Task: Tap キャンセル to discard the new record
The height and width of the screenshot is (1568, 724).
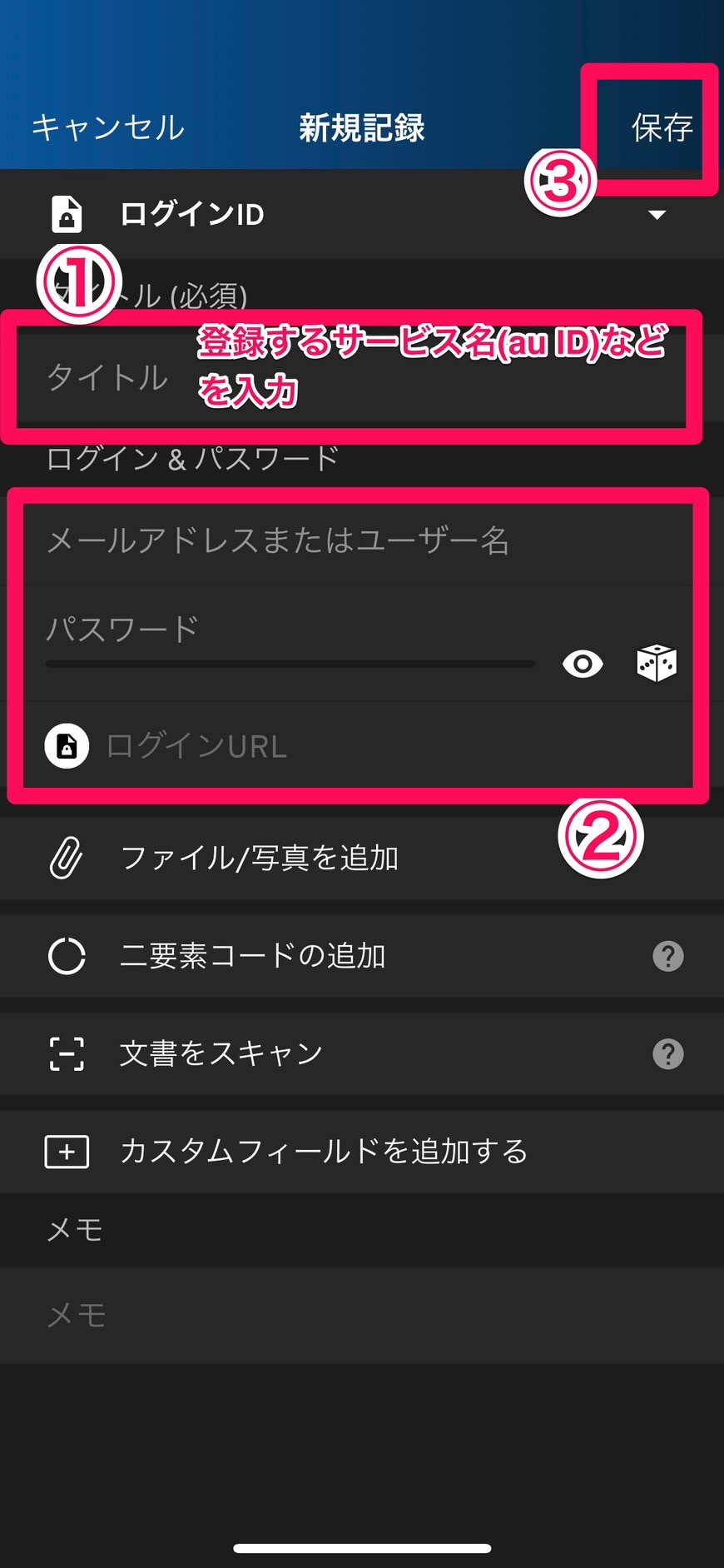Action: (x=108, y=127)
